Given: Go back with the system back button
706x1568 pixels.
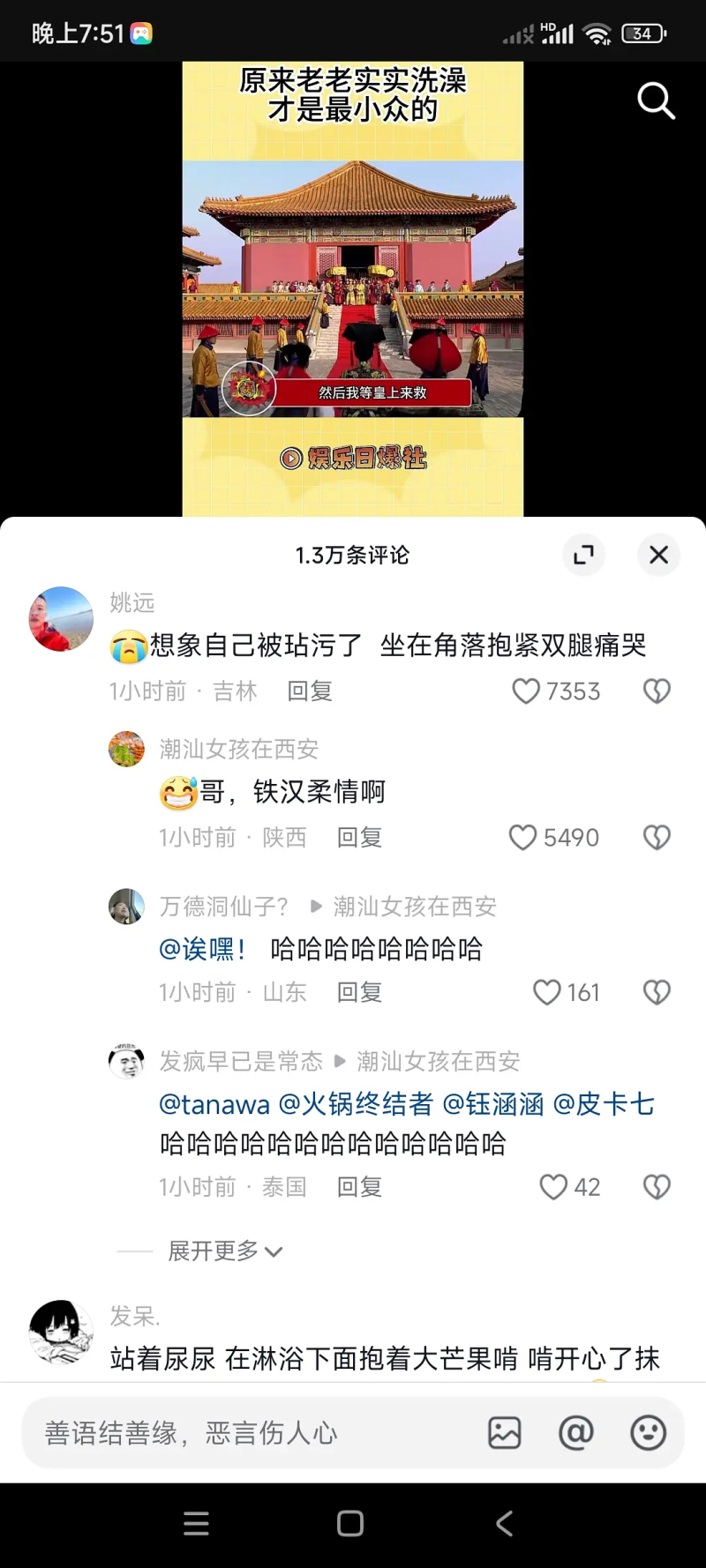Looking at the screenshot, I should 504,1524.
